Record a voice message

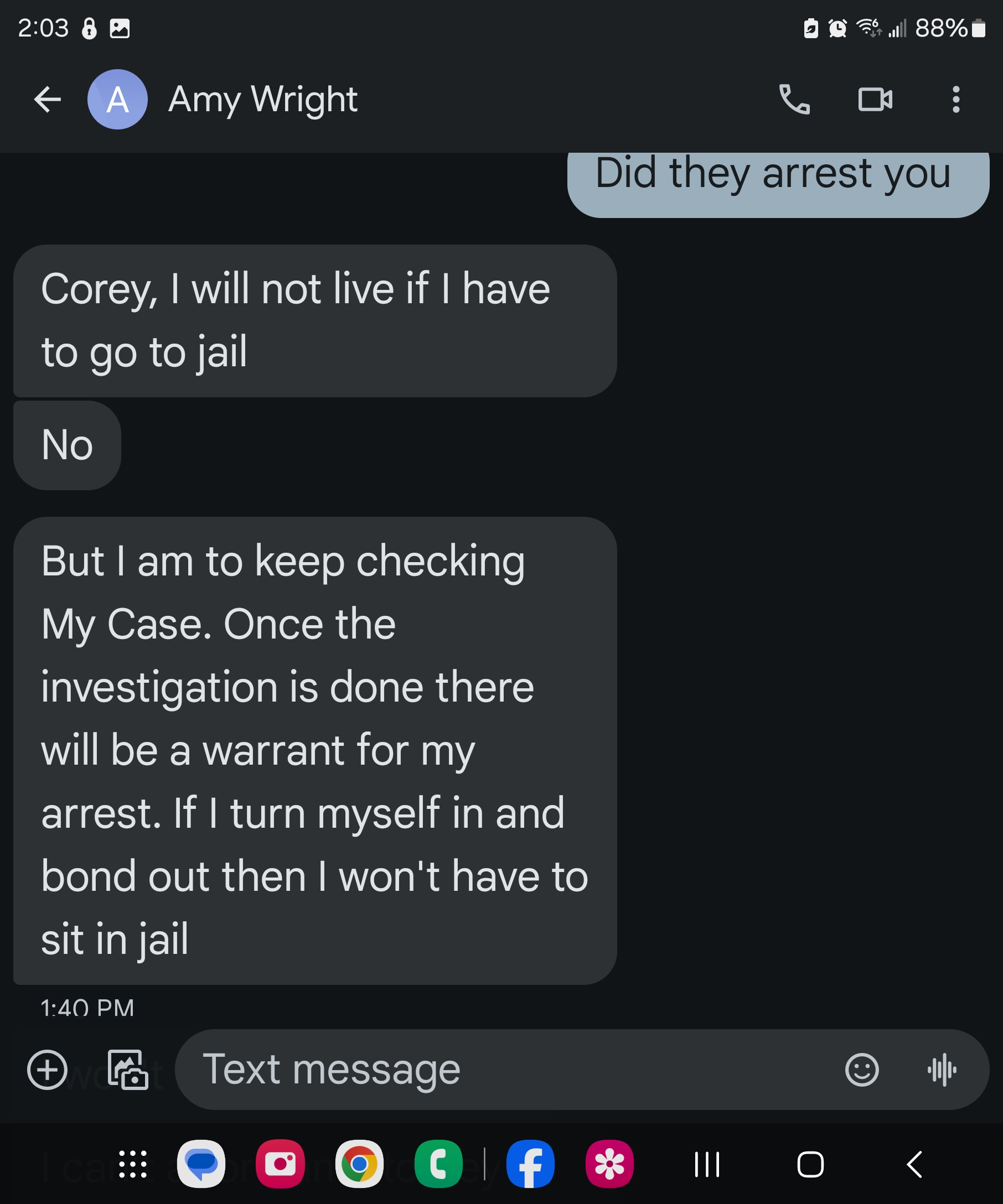point(942,1069)
